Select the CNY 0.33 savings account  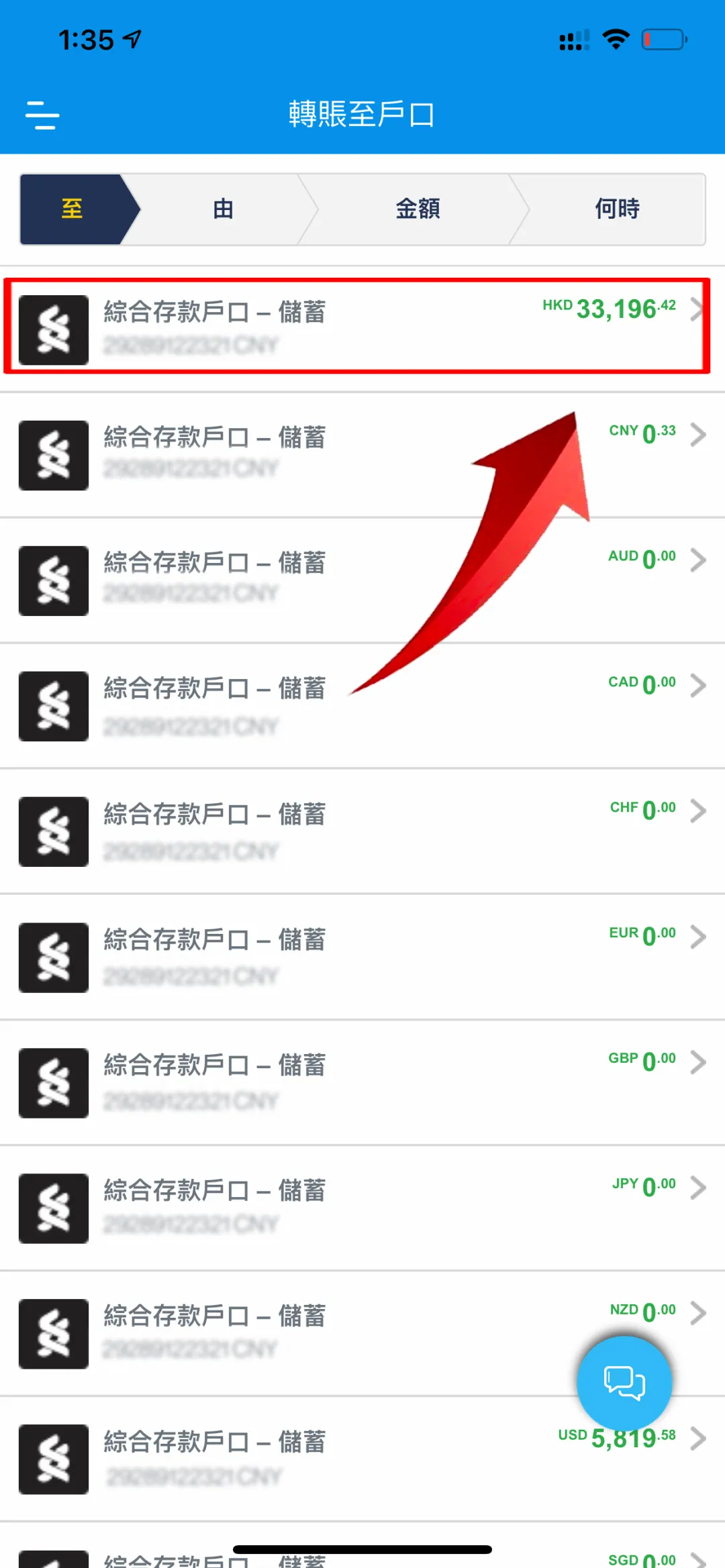click(362, 455)
